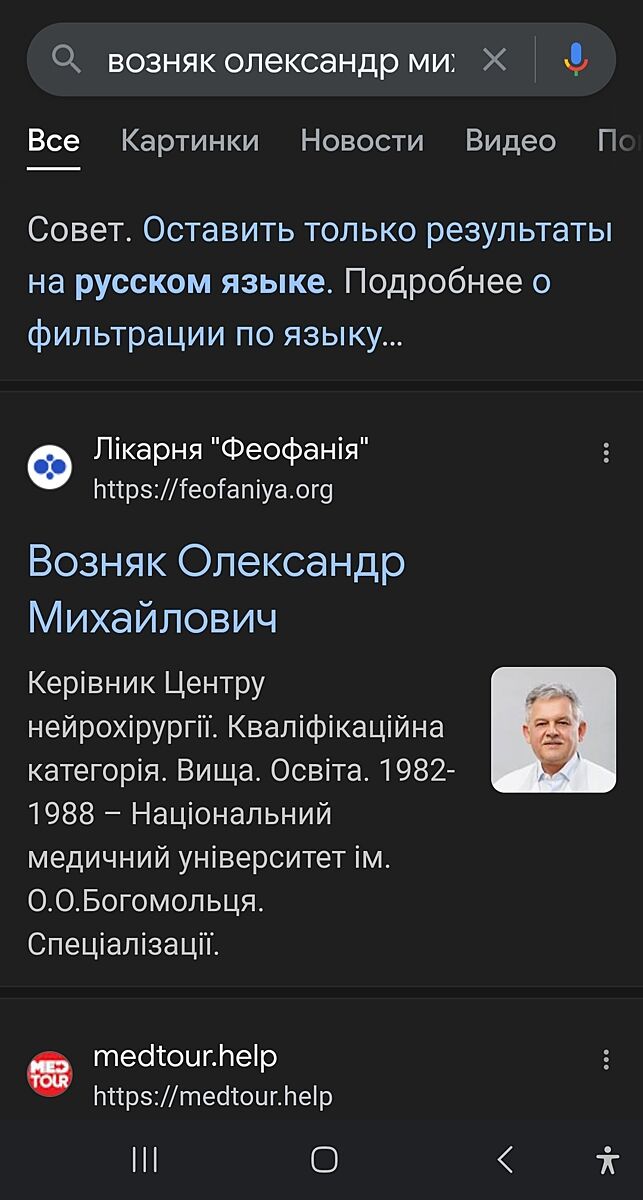Open the feofaniya.org site source header

point(230,468)
